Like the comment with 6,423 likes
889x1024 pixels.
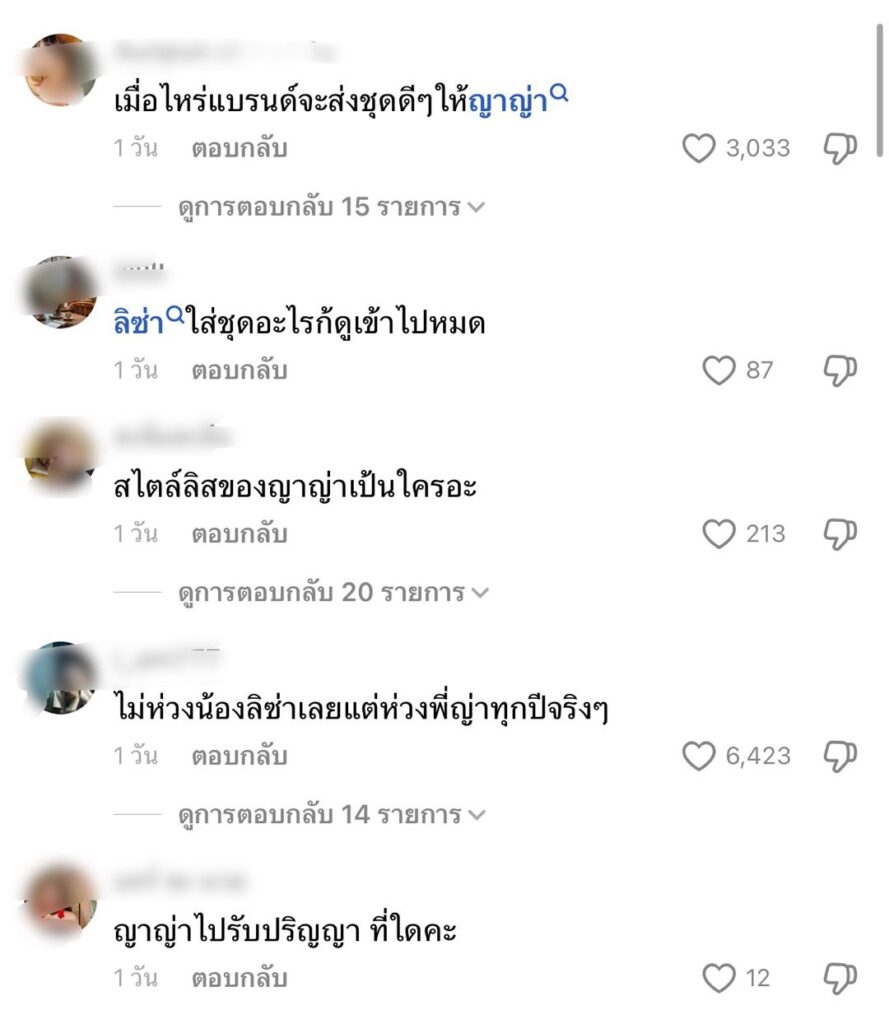[x=699, y=757]
